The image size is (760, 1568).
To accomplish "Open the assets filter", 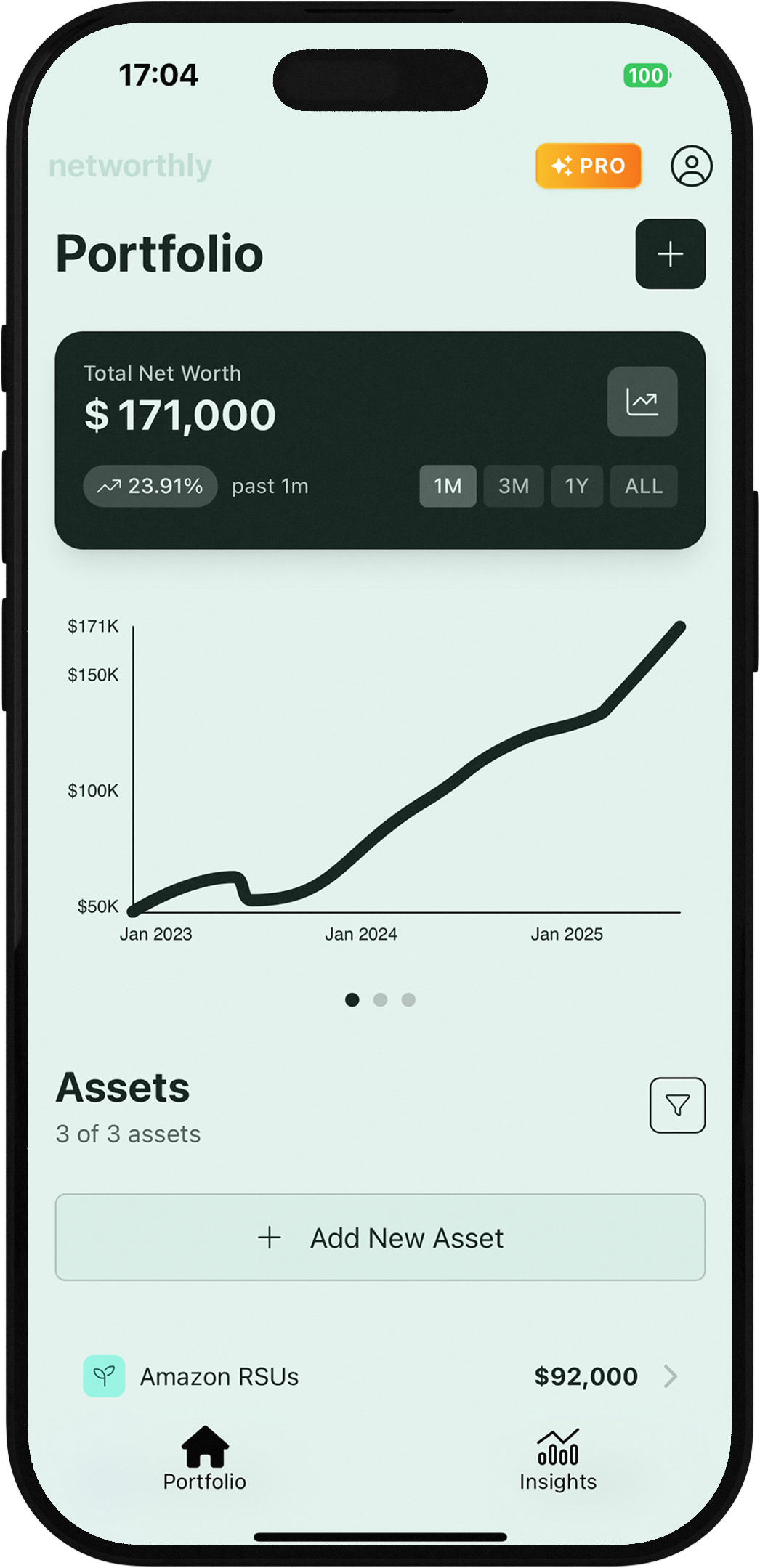I will coord(677,1105).
